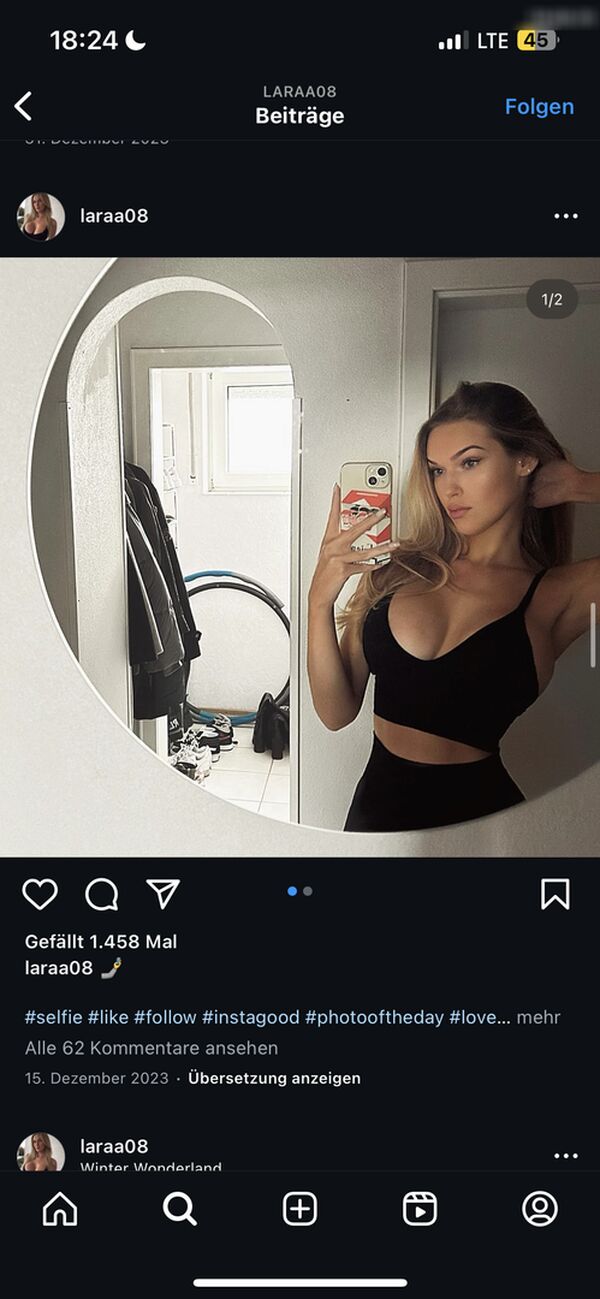Create a new post with plus tab
The height and width of the screenshot is (1299, 600).
click(300, 1209)
